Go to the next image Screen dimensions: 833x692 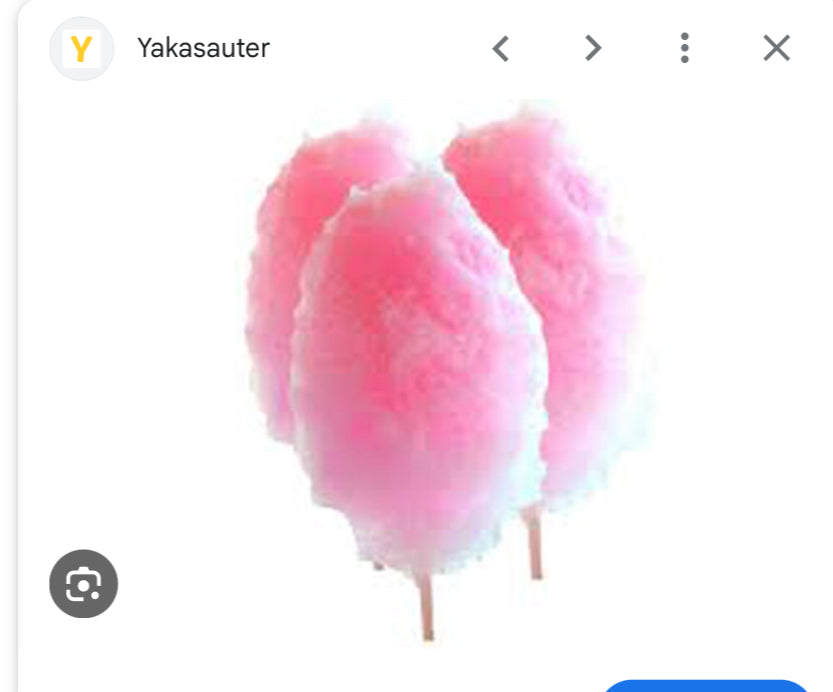pos(593,48)
